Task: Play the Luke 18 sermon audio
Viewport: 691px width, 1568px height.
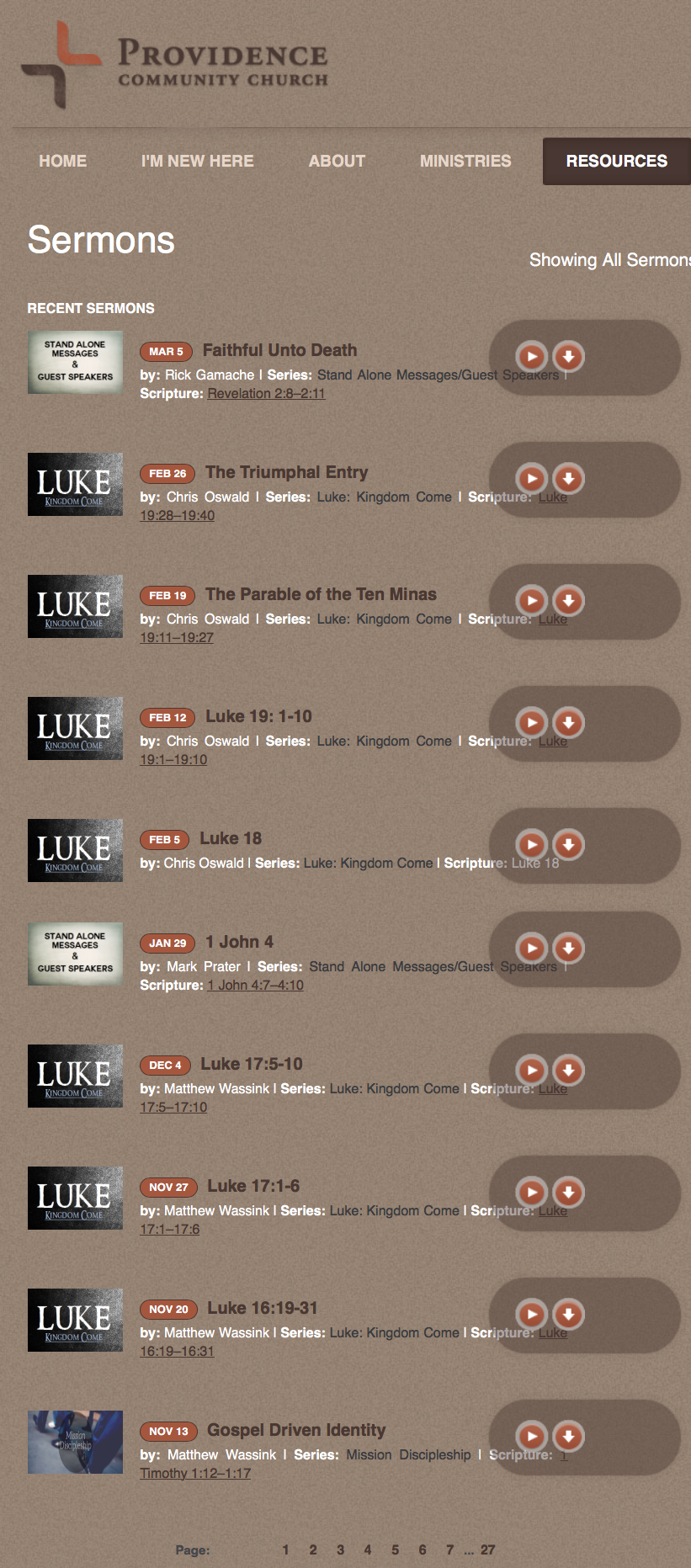Action: 531,844
